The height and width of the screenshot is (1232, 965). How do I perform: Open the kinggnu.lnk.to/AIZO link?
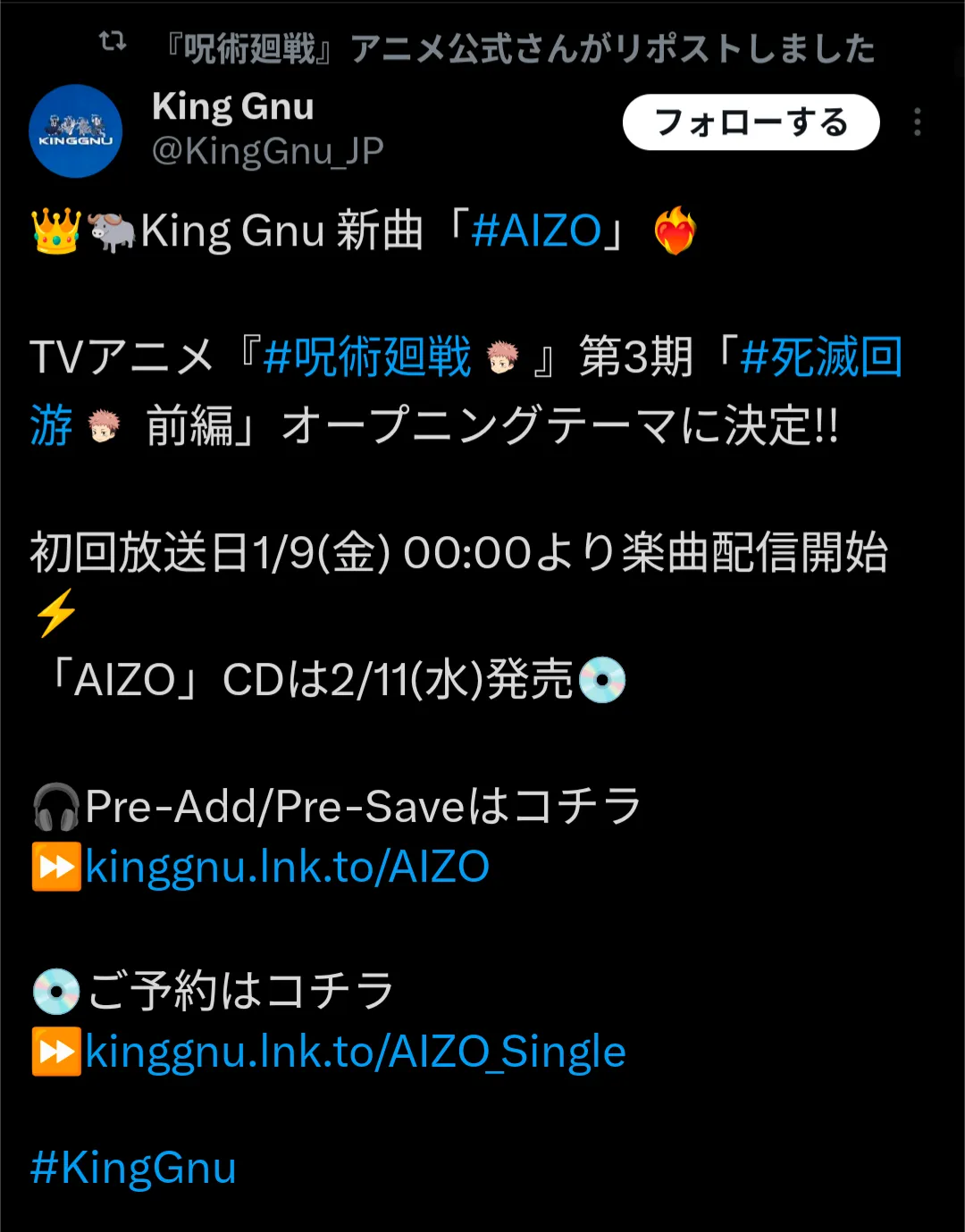[x=288, y=866]
